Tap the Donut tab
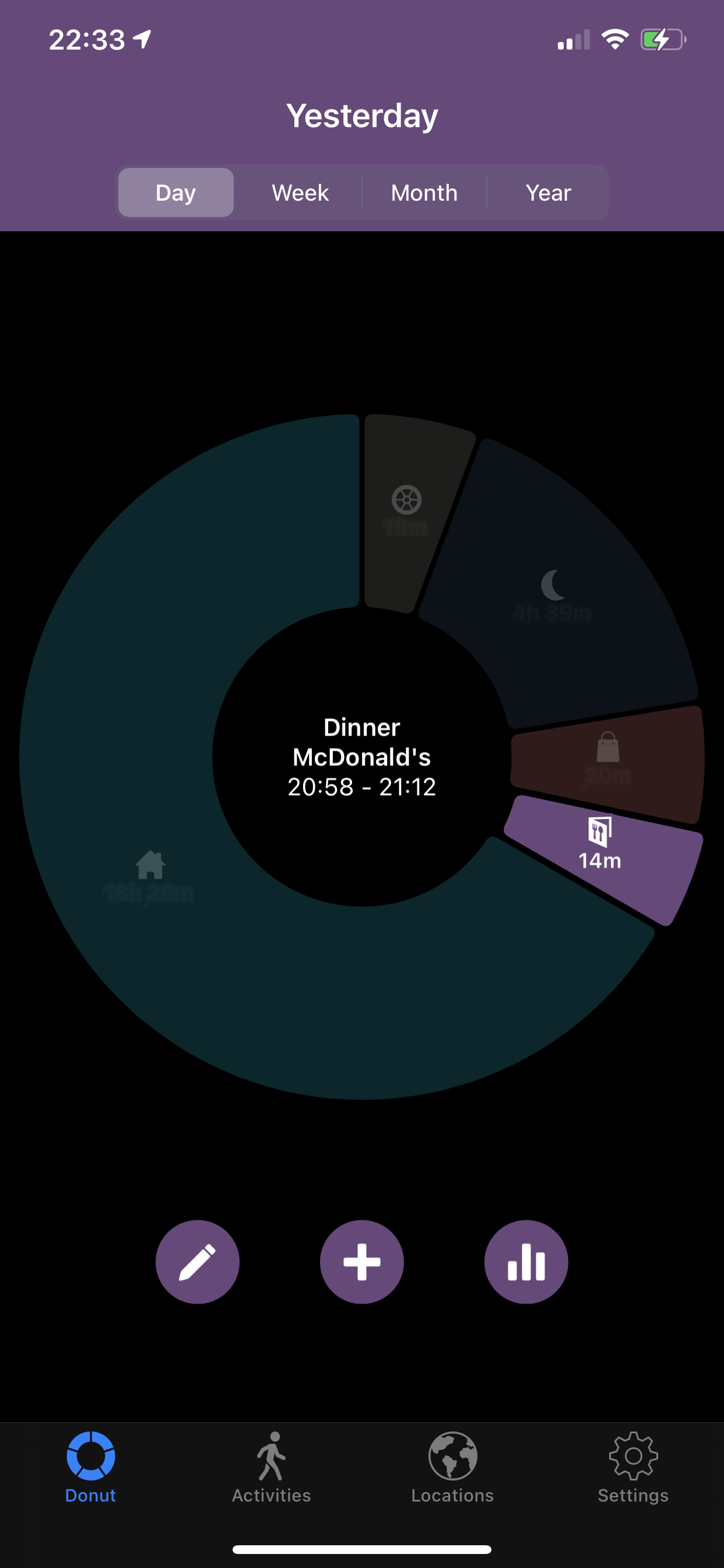Viewport: 724px width, 1568px height. pyautogui.click(x=91, y=1468)
